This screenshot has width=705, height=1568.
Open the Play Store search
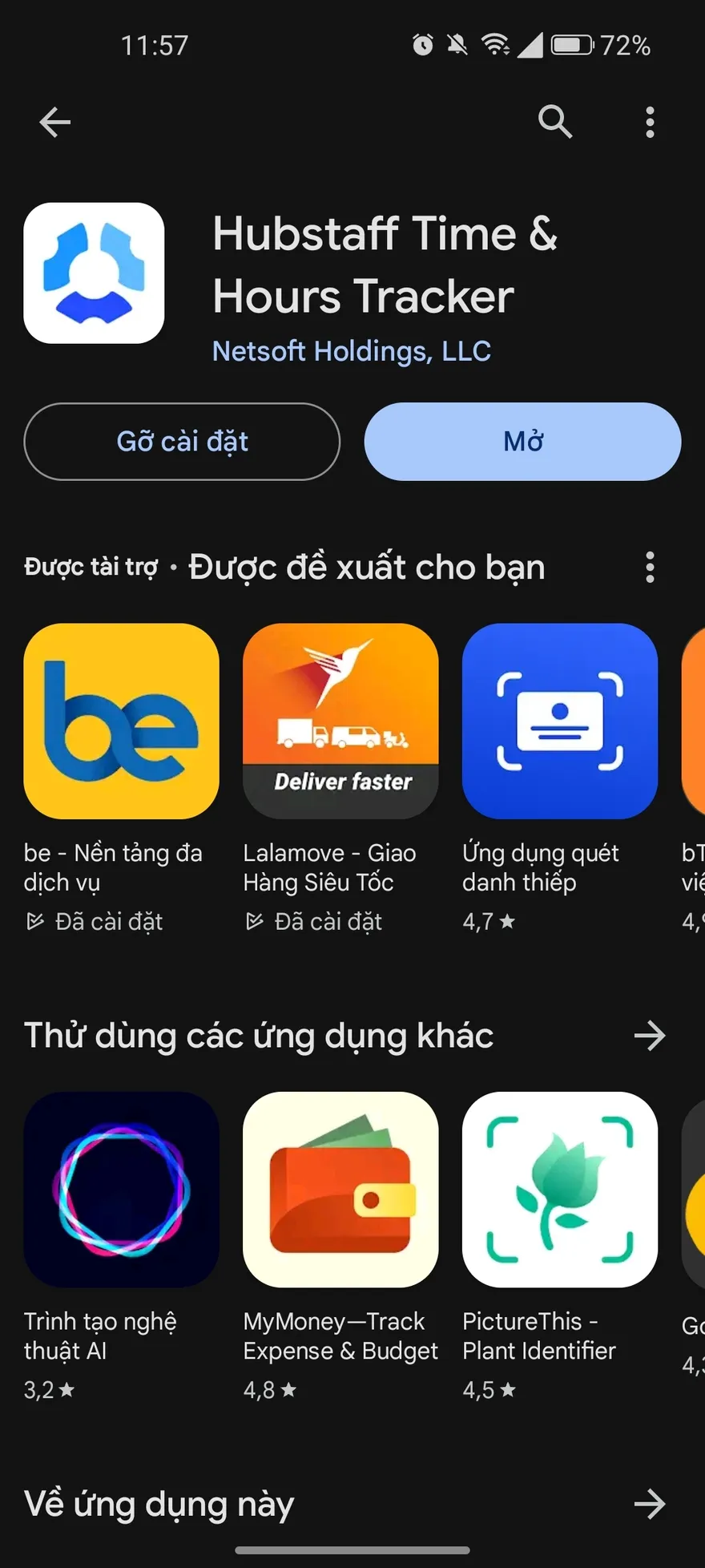tap(556, 122)
